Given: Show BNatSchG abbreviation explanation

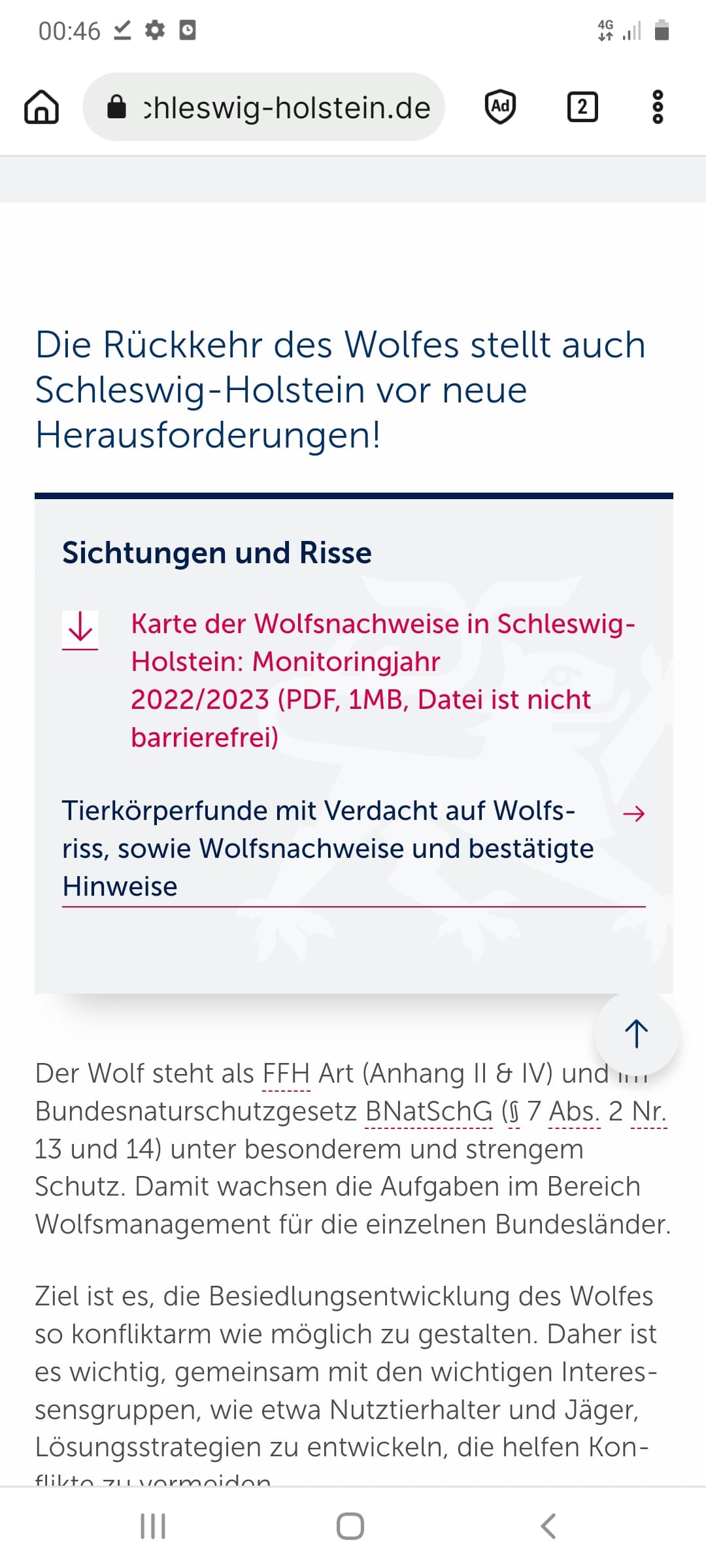Looking at the screenshot, I should click(x=428, y=1111).
